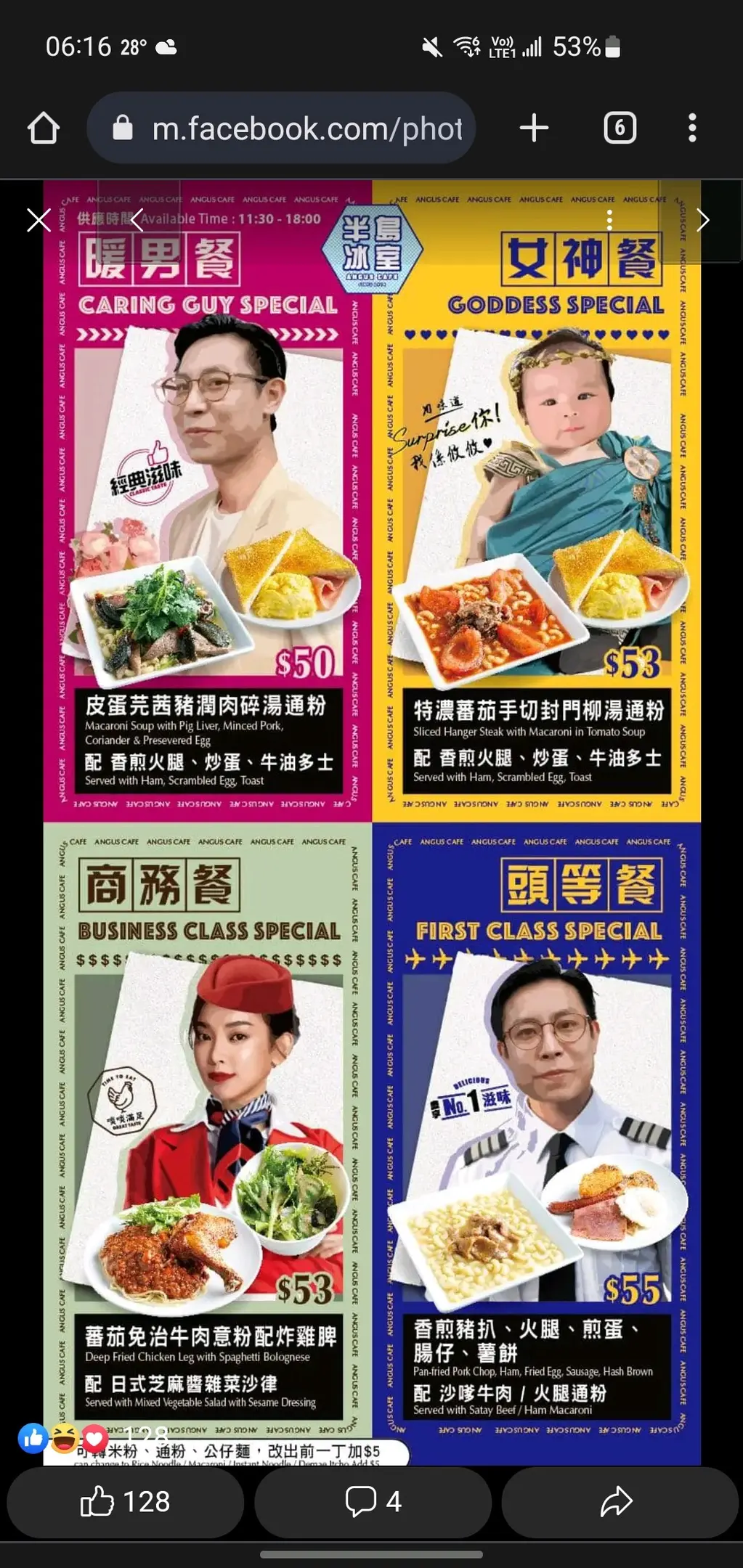Open a new browser tab

click(x=534, y=128)
